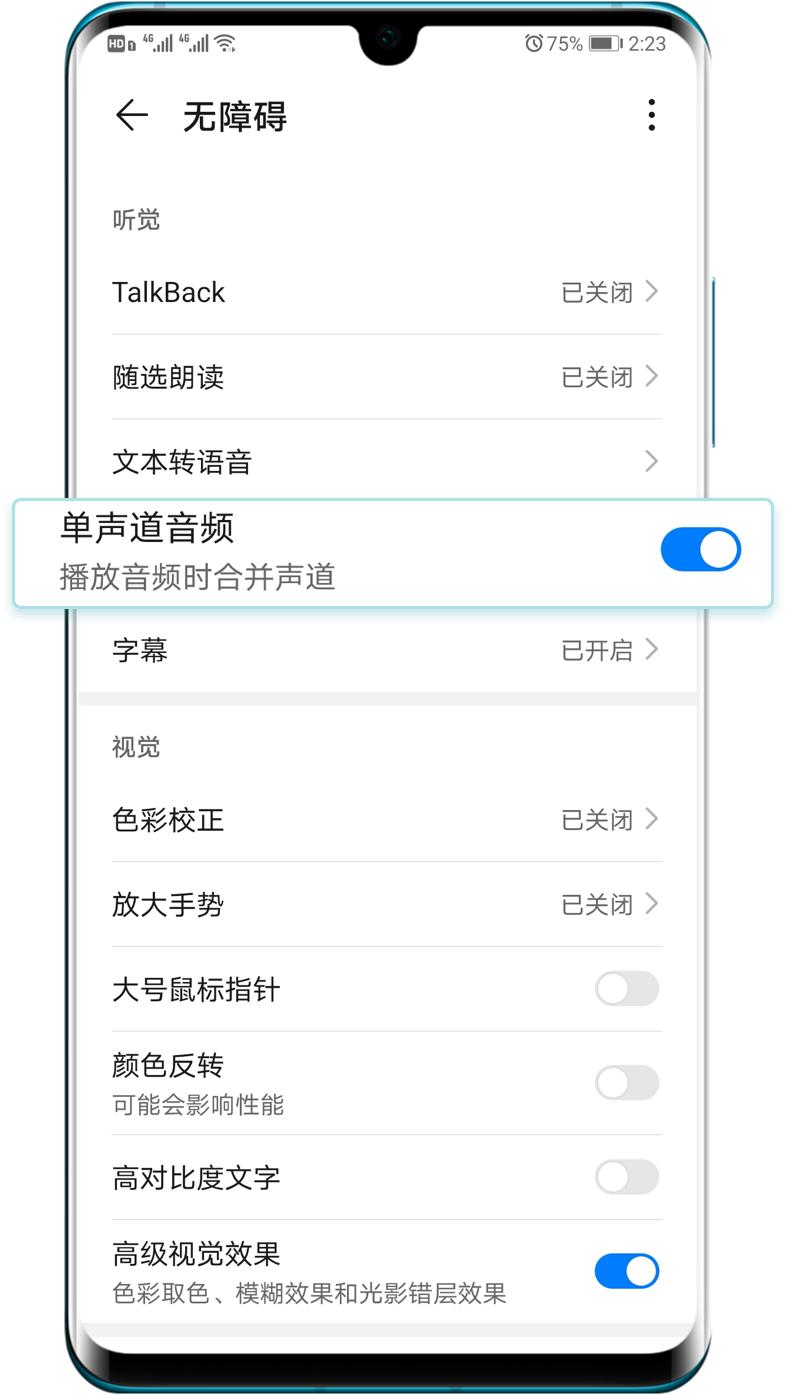786x1395 pixels.
Task: Turn on 颜色反转 (color inversion)
Action: point(627,1083)
